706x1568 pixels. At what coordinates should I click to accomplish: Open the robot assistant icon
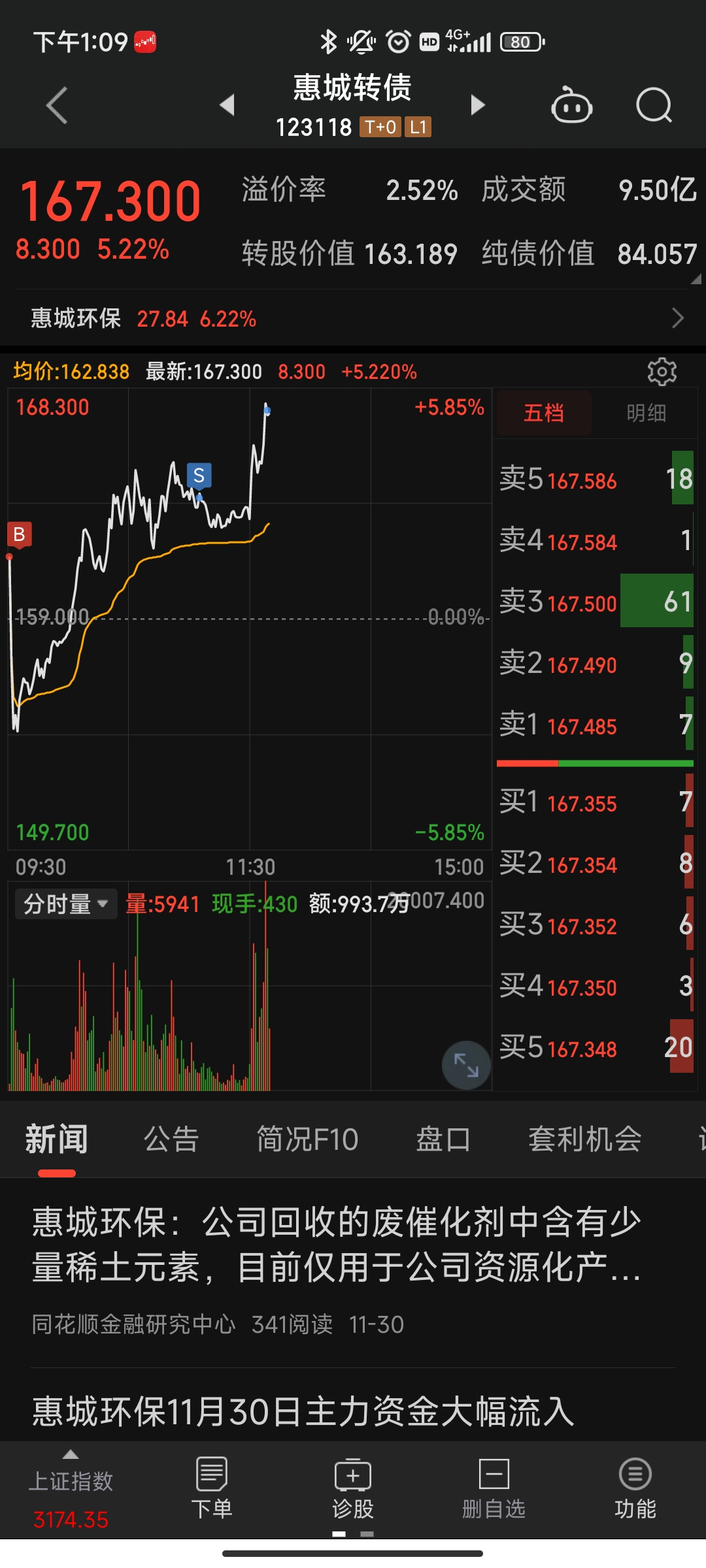tap(571, 106)
